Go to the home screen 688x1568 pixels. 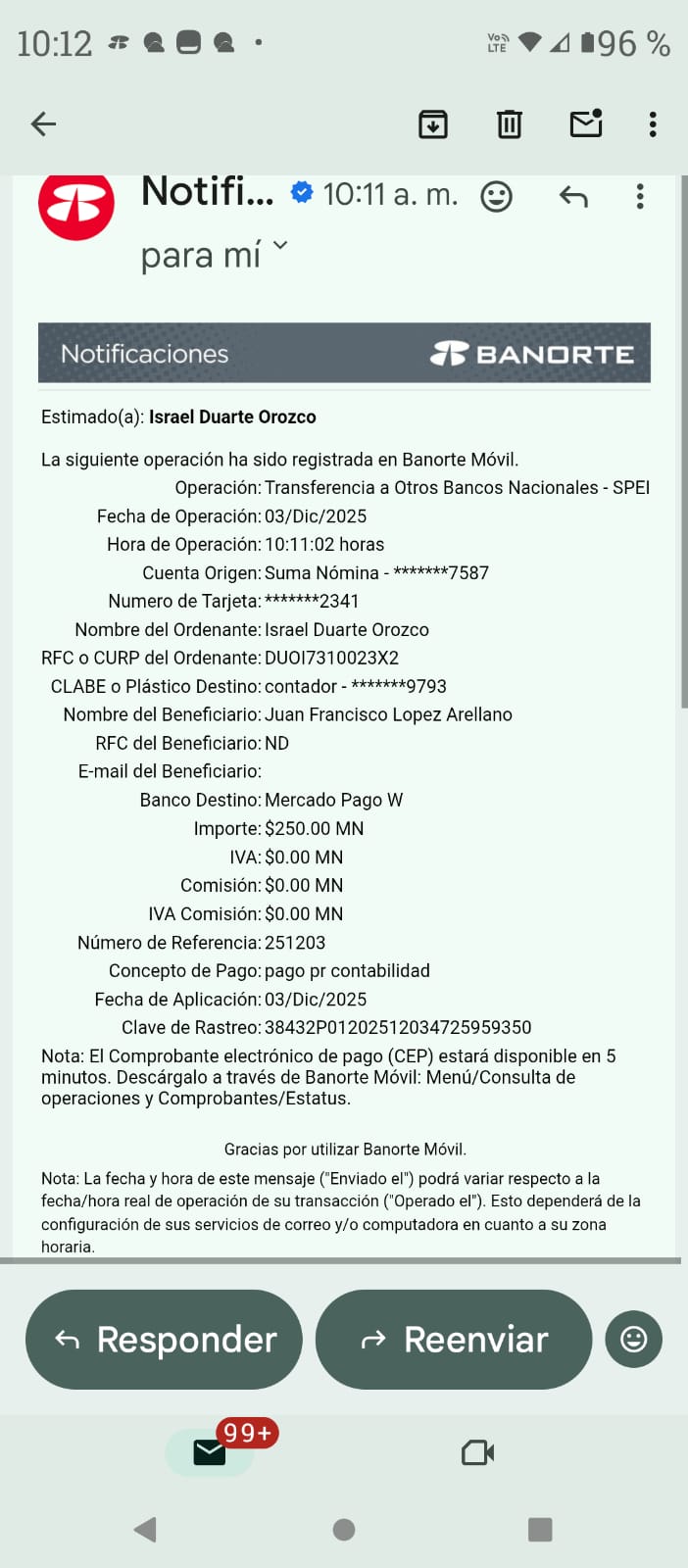pyautogui.click(x=344, y=1529)
